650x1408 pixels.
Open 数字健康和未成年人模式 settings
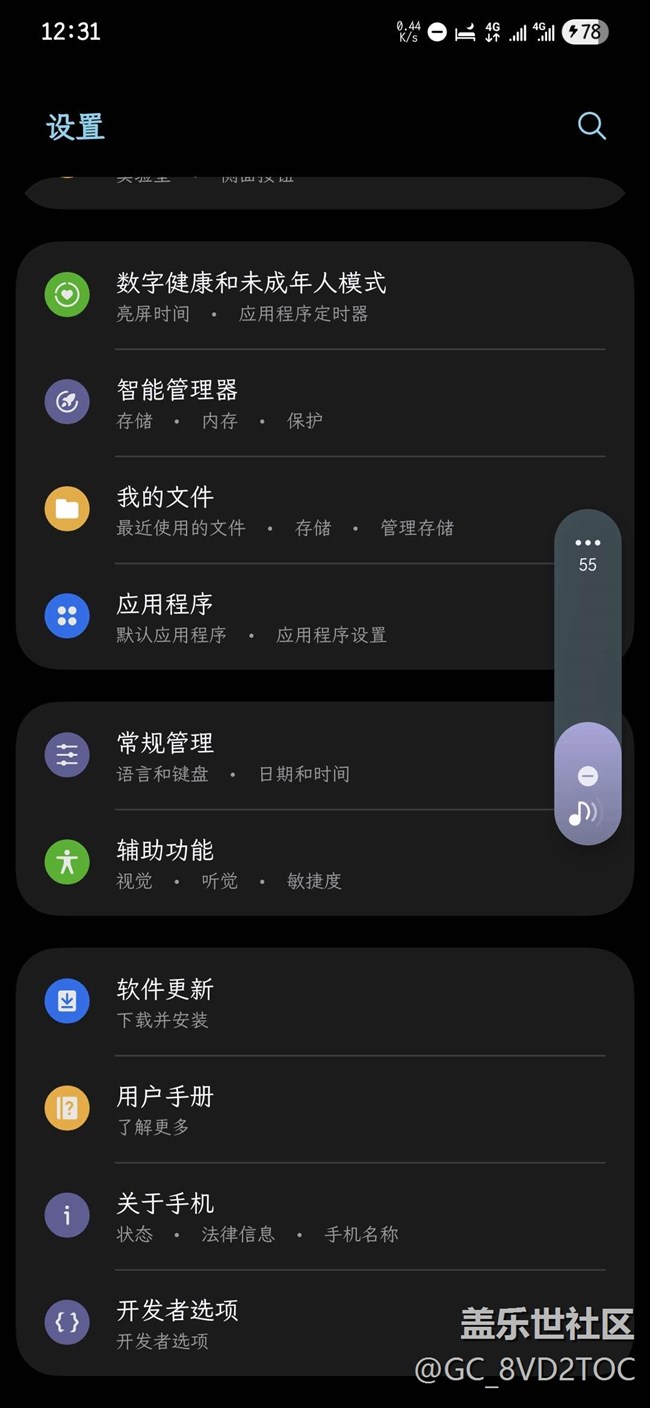coord(251,296)
